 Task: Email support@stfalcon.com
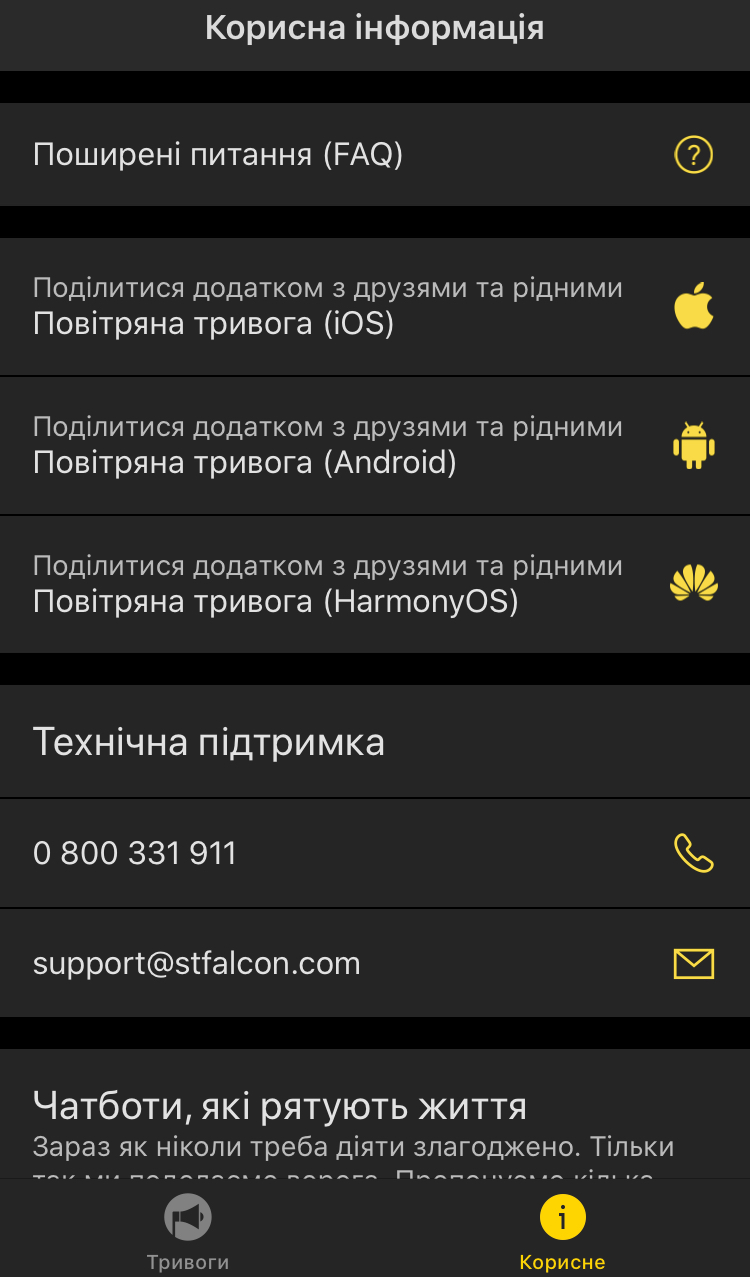[375, 963]
